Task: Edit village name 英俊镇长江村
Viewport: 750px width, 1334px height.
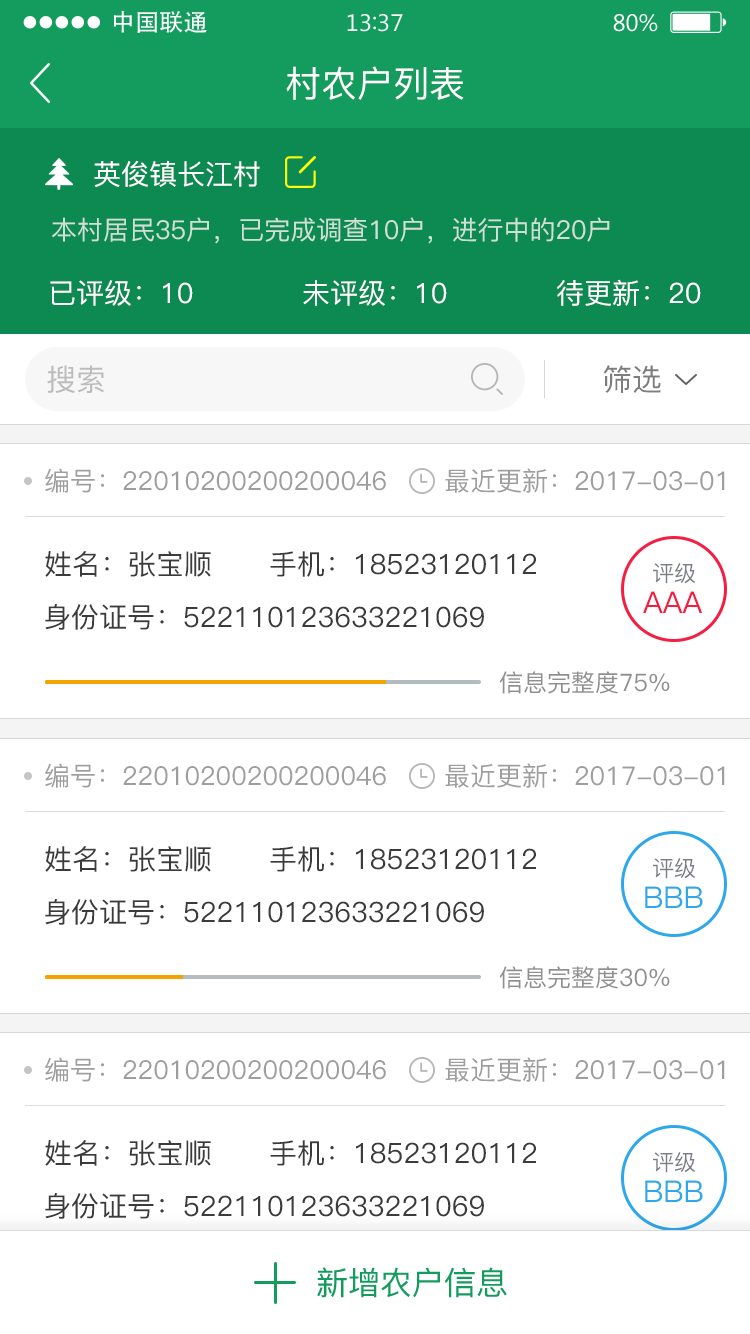Action: [300, 172]
